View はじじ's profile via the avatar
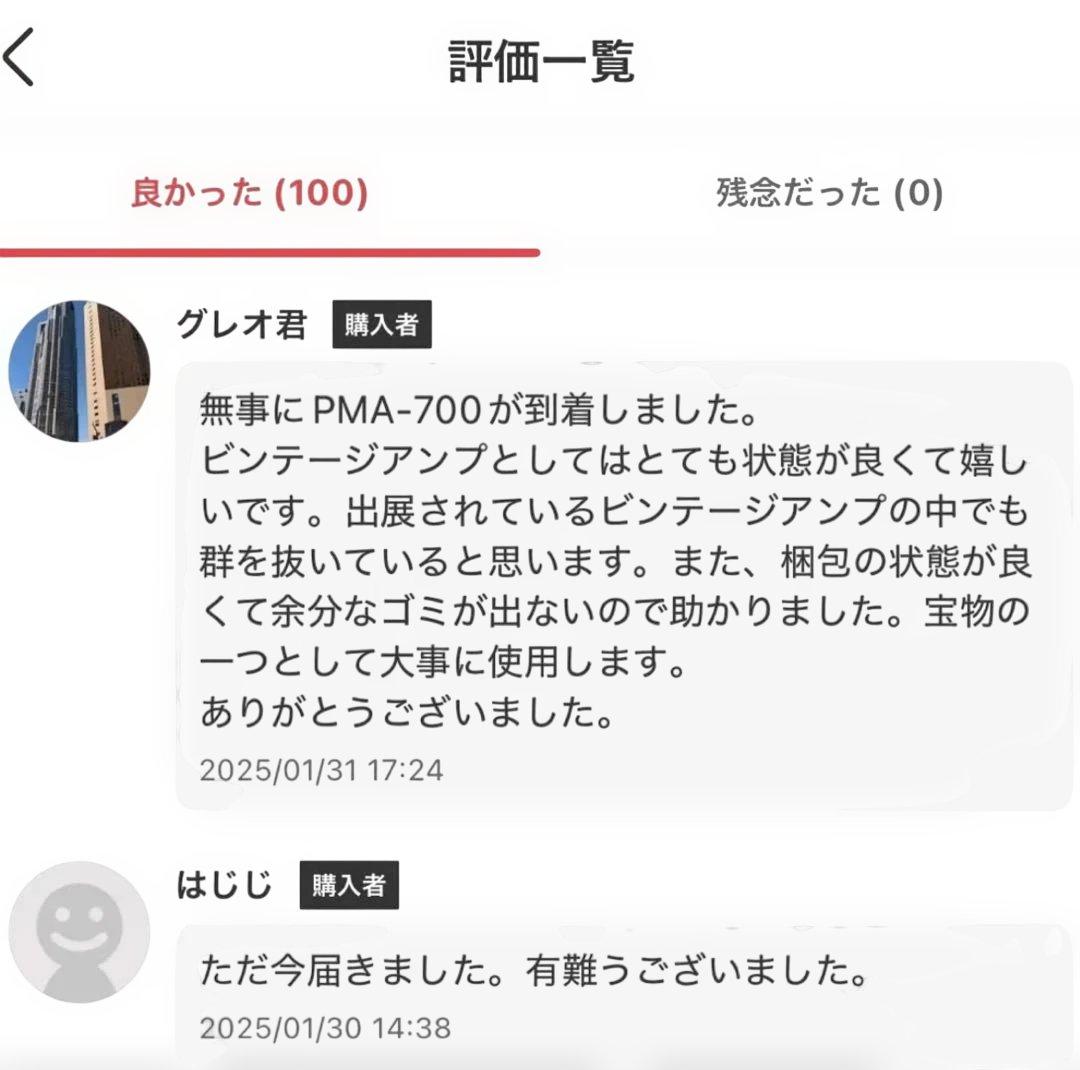The width and height of the screenshot is (1080, 1070). 78,931
